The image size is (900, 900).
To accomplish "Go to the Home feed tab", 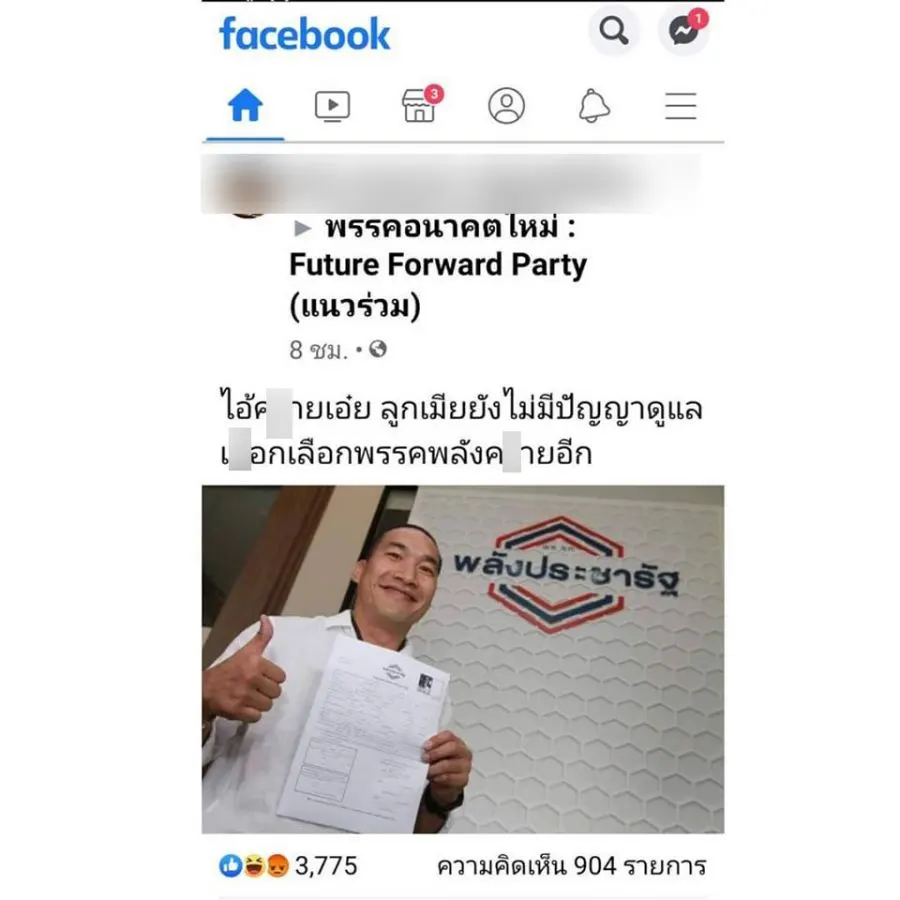I will pos(245,105).
